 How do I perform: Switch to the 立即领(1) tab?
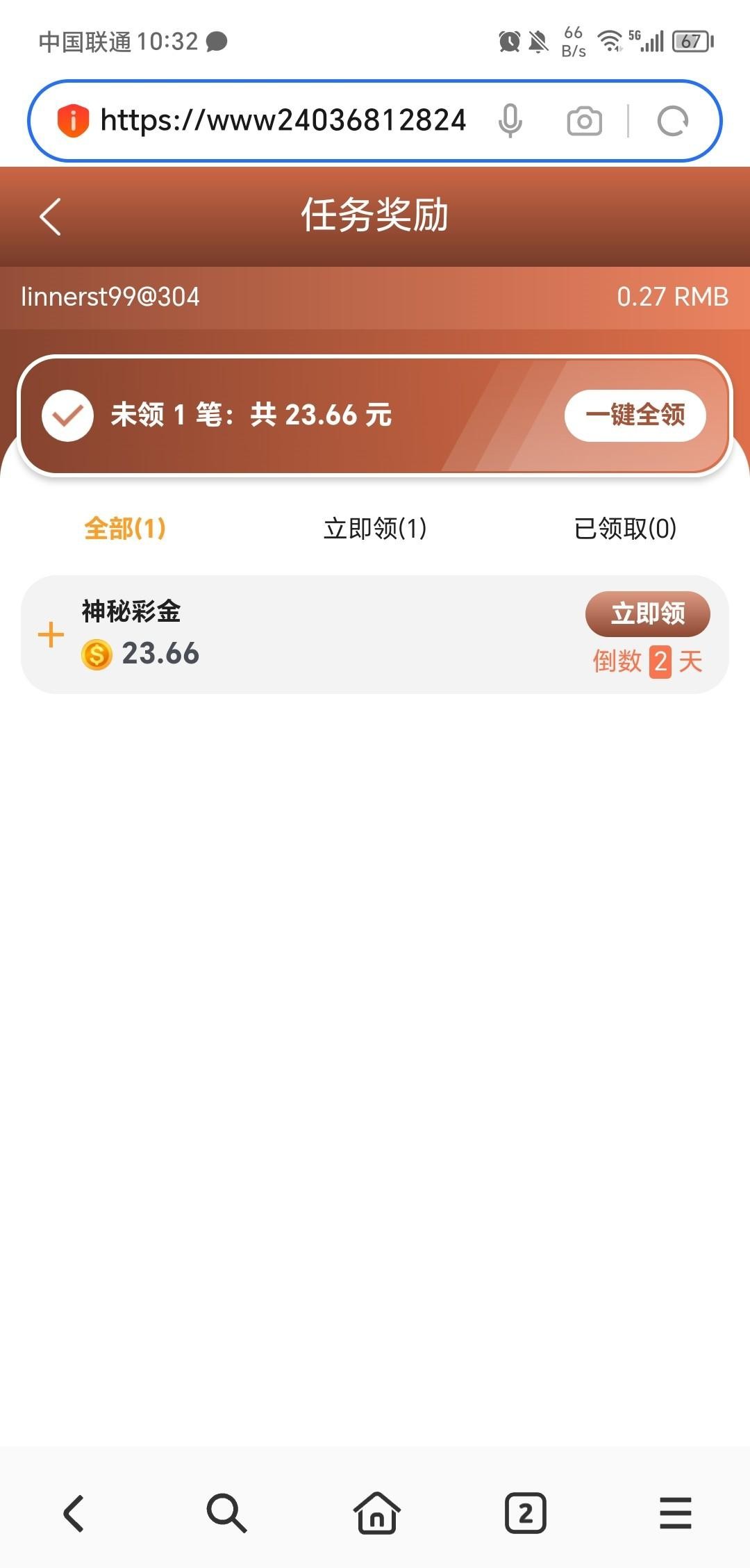tap(375, 529)
